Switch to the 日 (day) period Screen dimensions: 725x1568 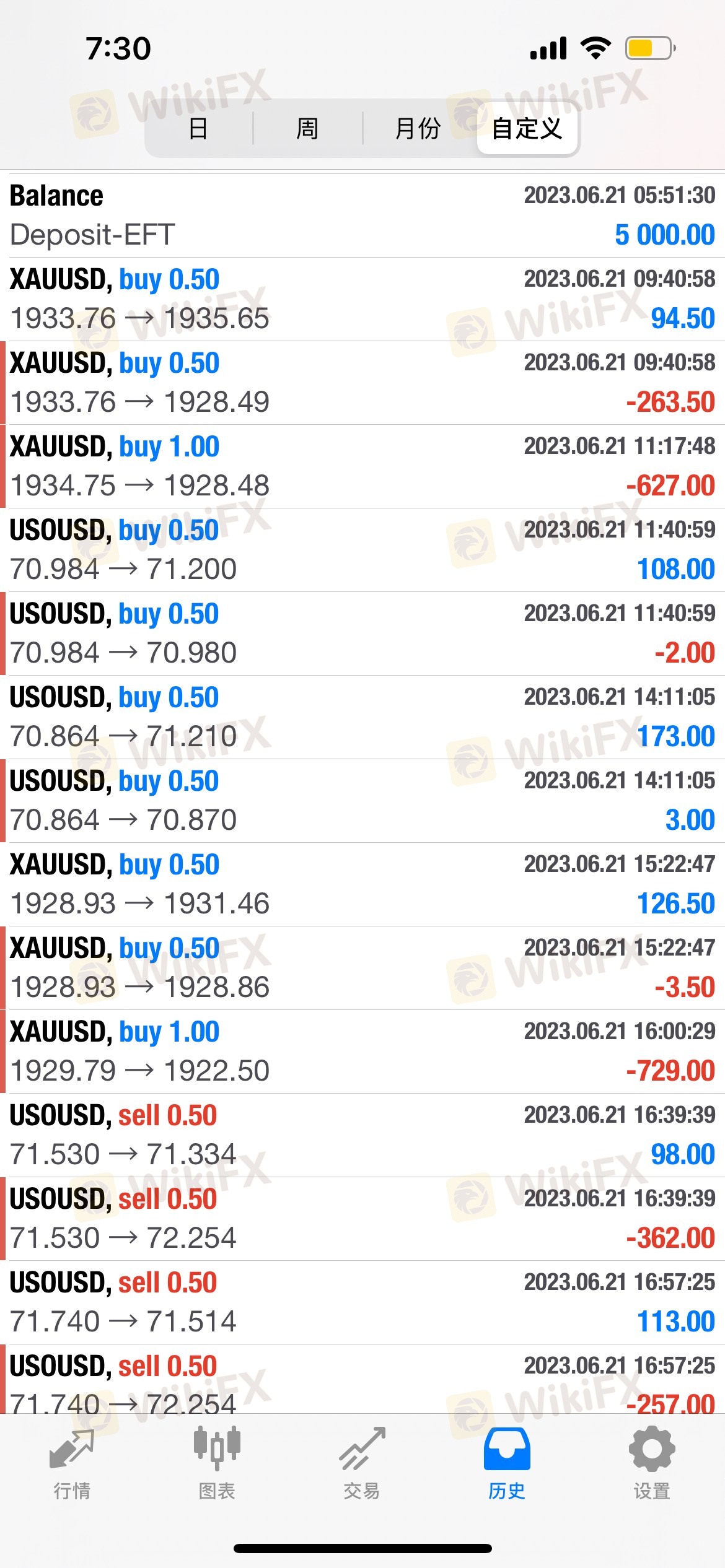198,129
